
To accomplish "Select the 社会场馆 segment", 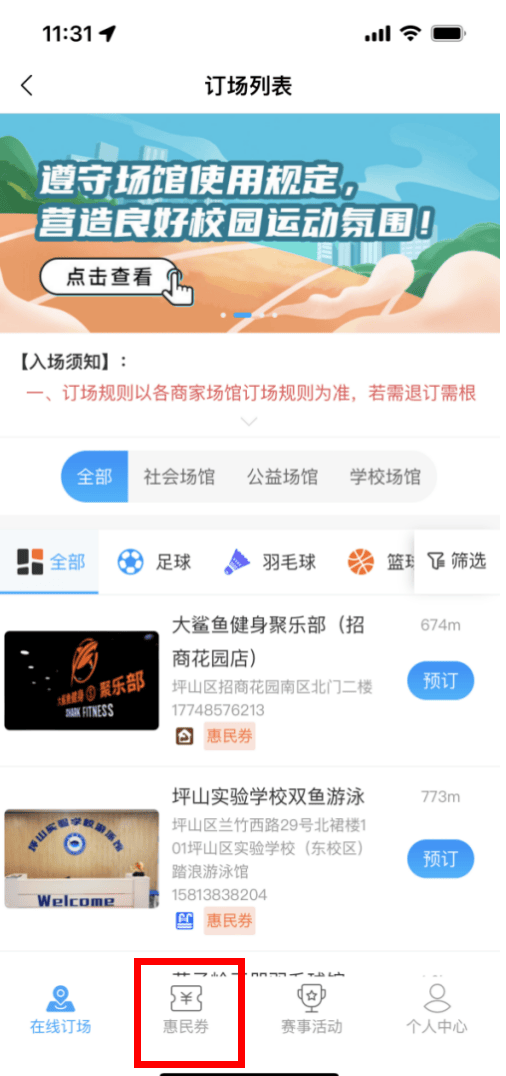I will tap(179, 477).
